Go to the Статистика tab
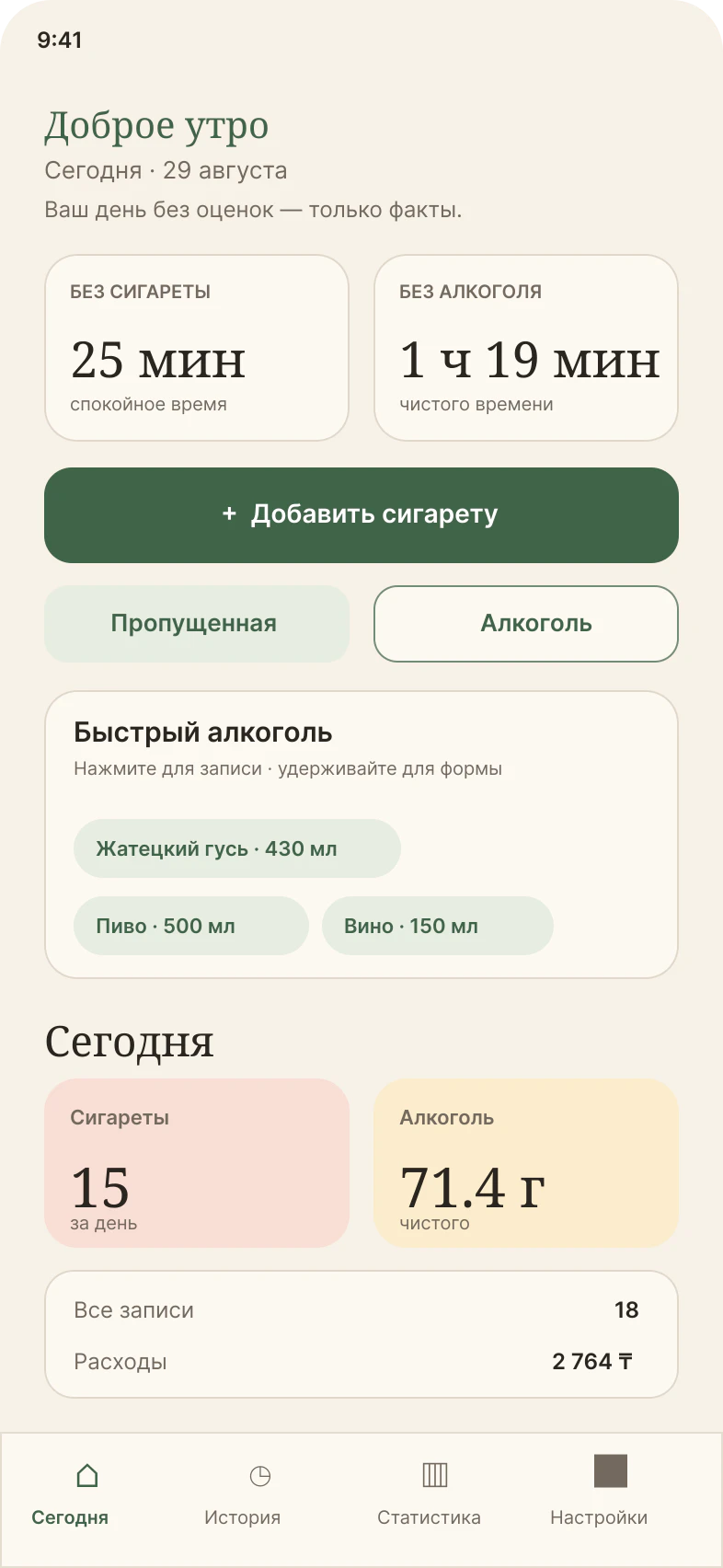This screenshot has height=1568, width=723. [x=430, y=1495]
